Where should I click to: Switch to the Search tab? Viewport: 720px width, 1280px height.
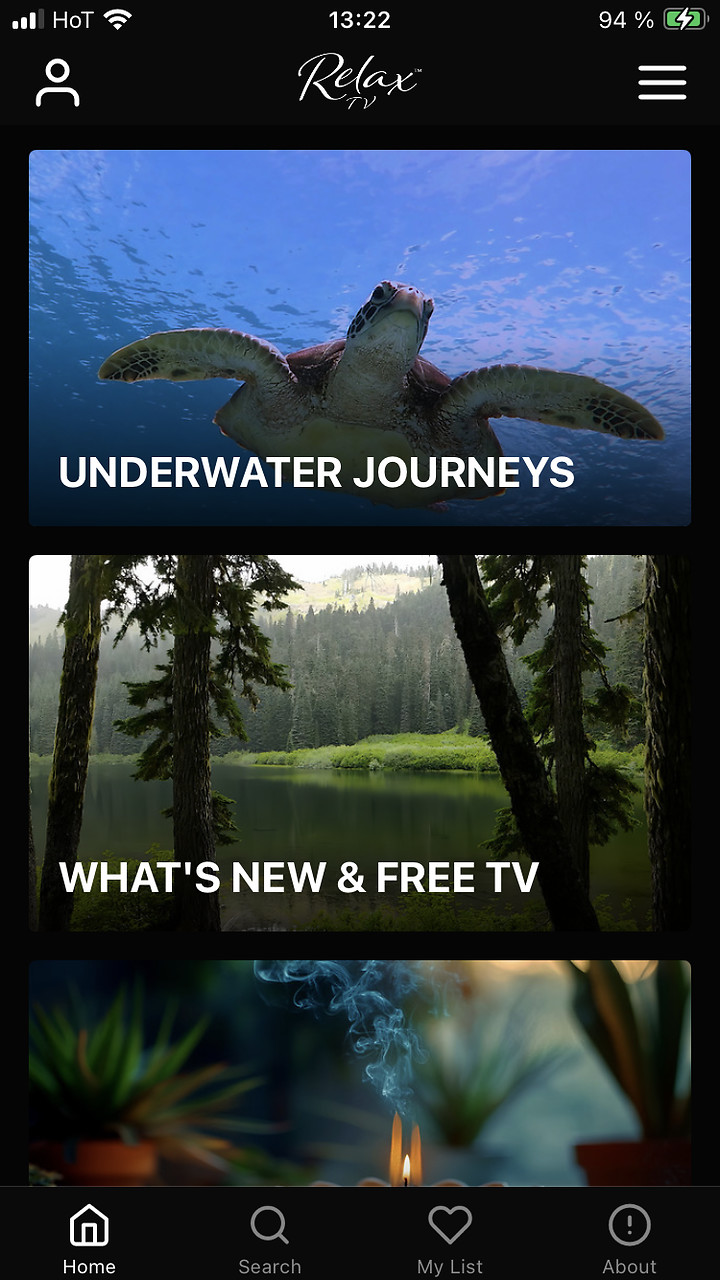[x=269, y=1239]
